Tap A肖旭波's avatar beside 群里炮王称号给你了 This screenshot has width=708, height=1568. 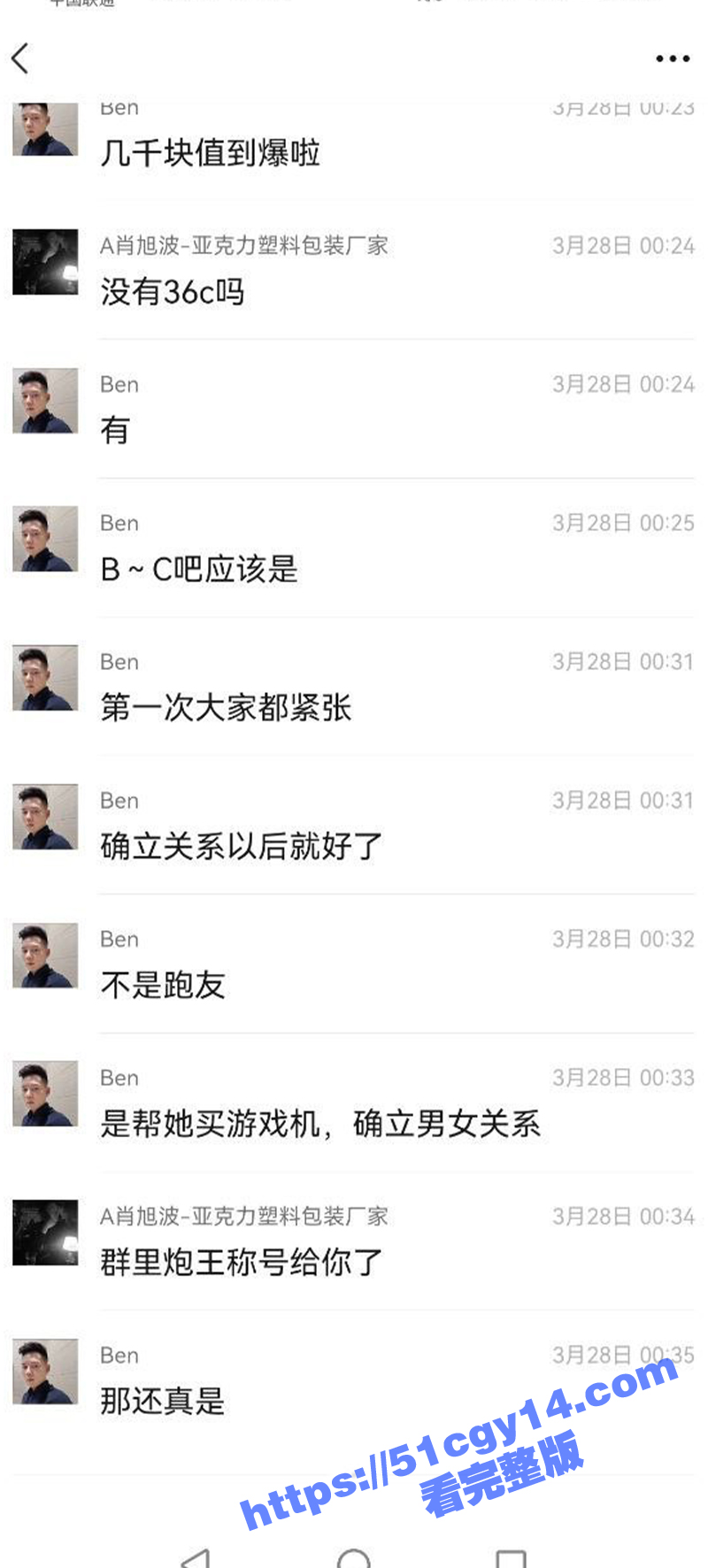coord(44,1233)
